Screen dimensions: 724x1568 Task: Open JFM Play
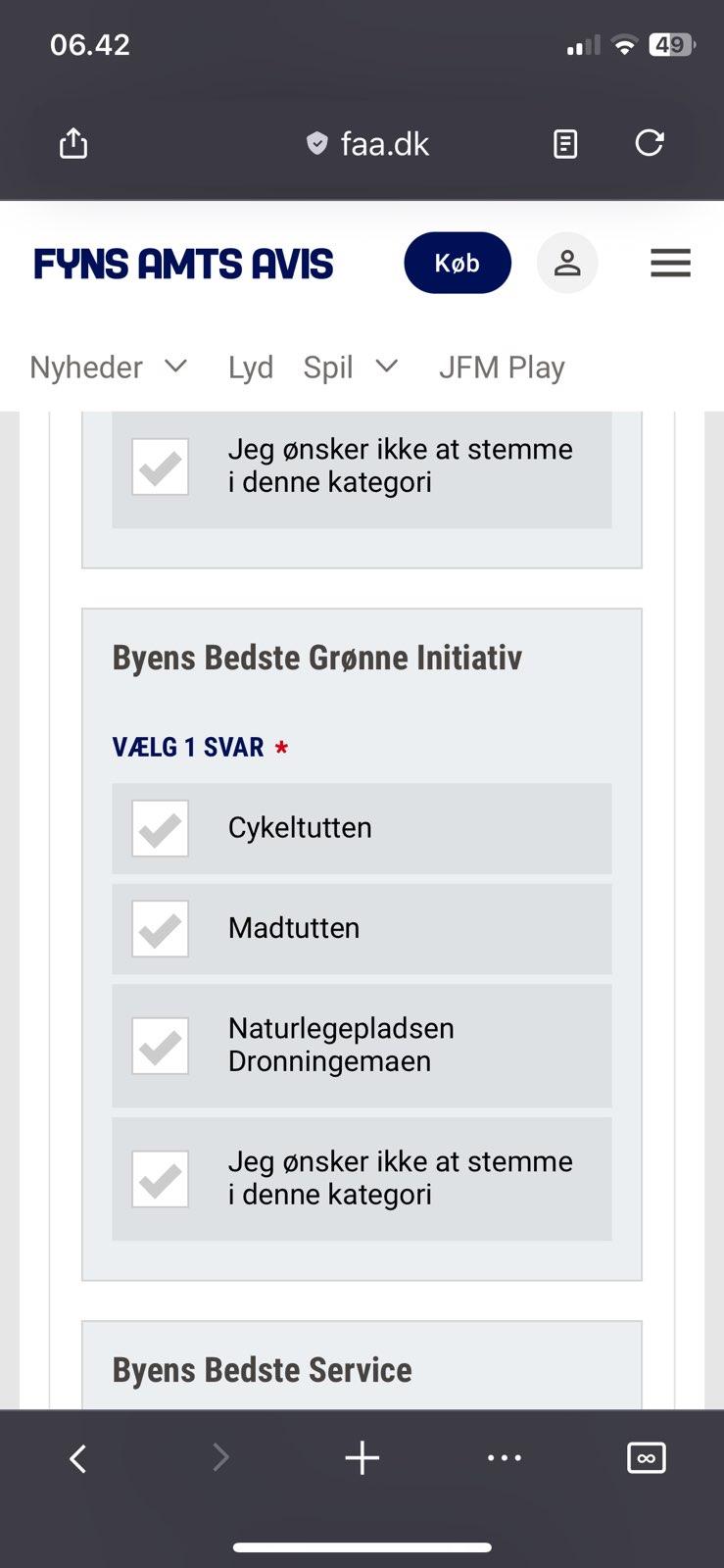pos(502,367)
